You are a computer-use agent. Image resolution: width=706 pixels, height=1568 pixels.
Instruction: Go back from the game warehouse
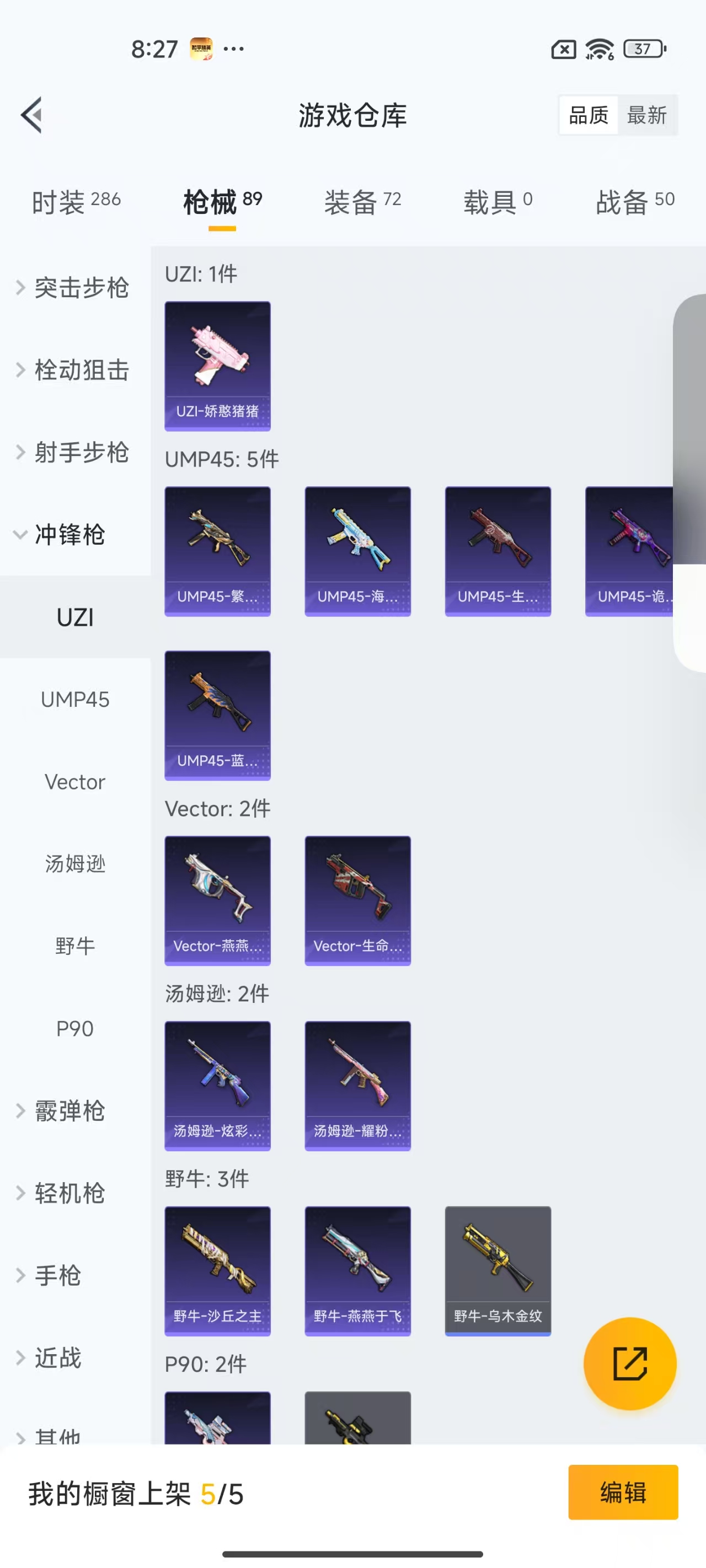[31, 115]
